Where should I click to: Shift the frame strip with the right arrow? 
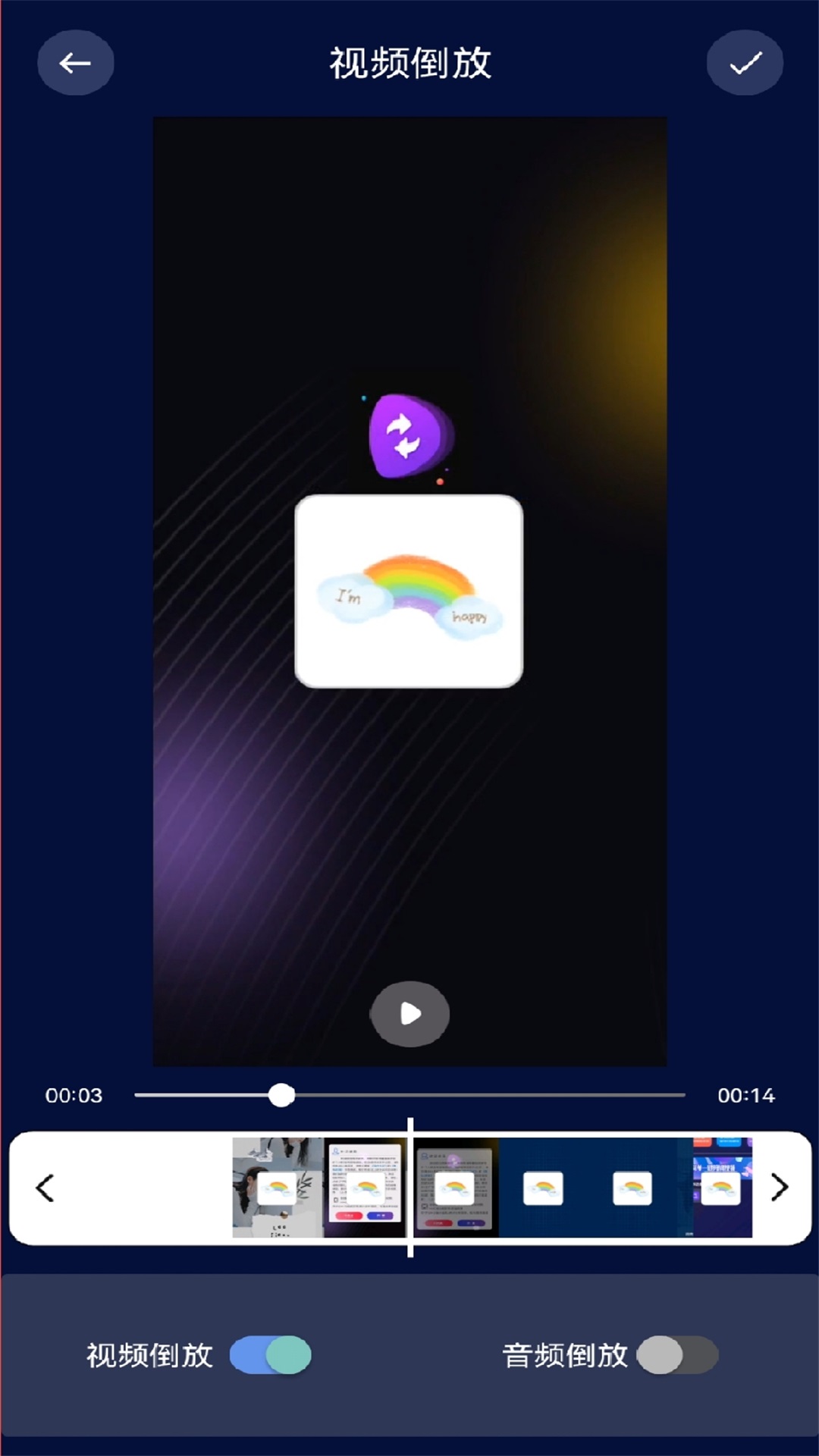point(779,1188)
